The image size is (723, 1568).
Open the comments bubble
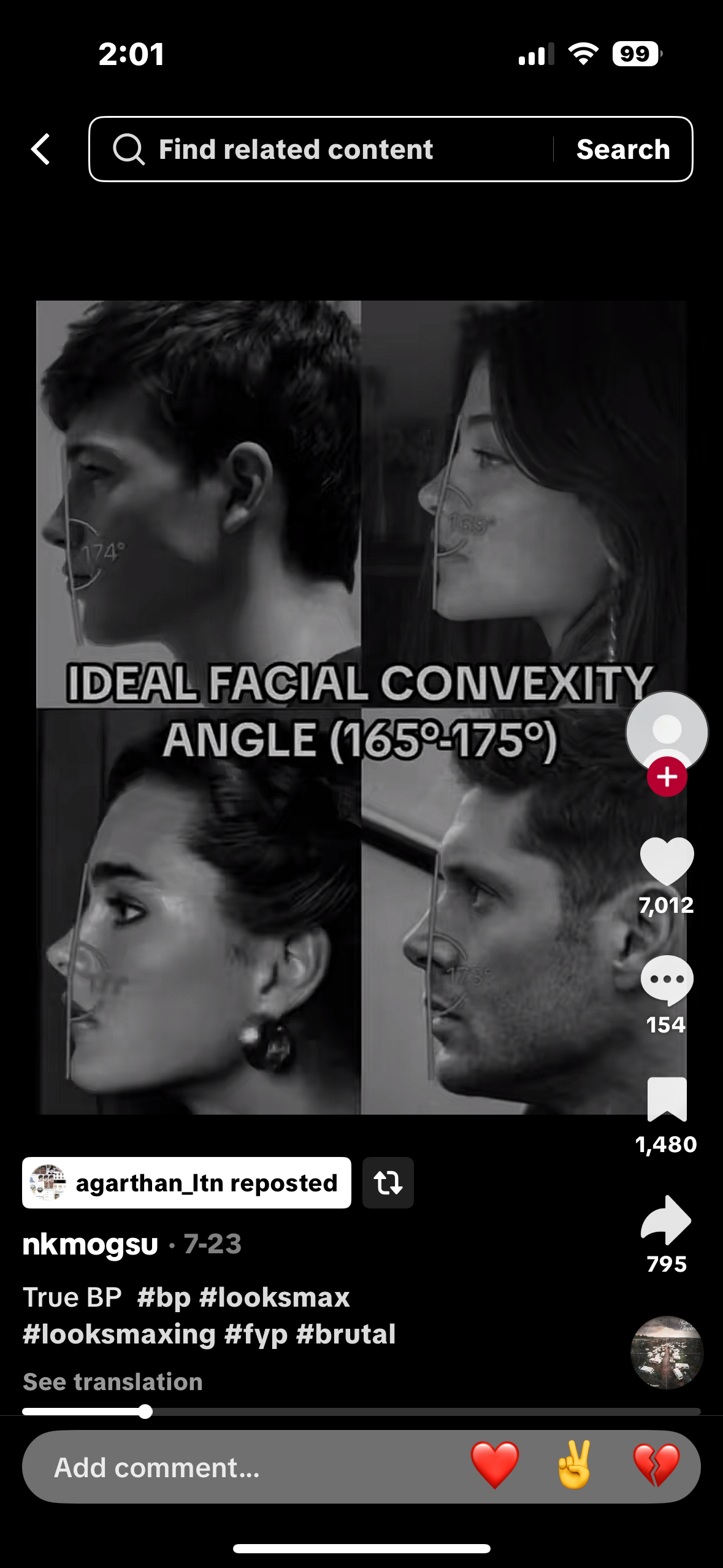[x=667, y=980]
